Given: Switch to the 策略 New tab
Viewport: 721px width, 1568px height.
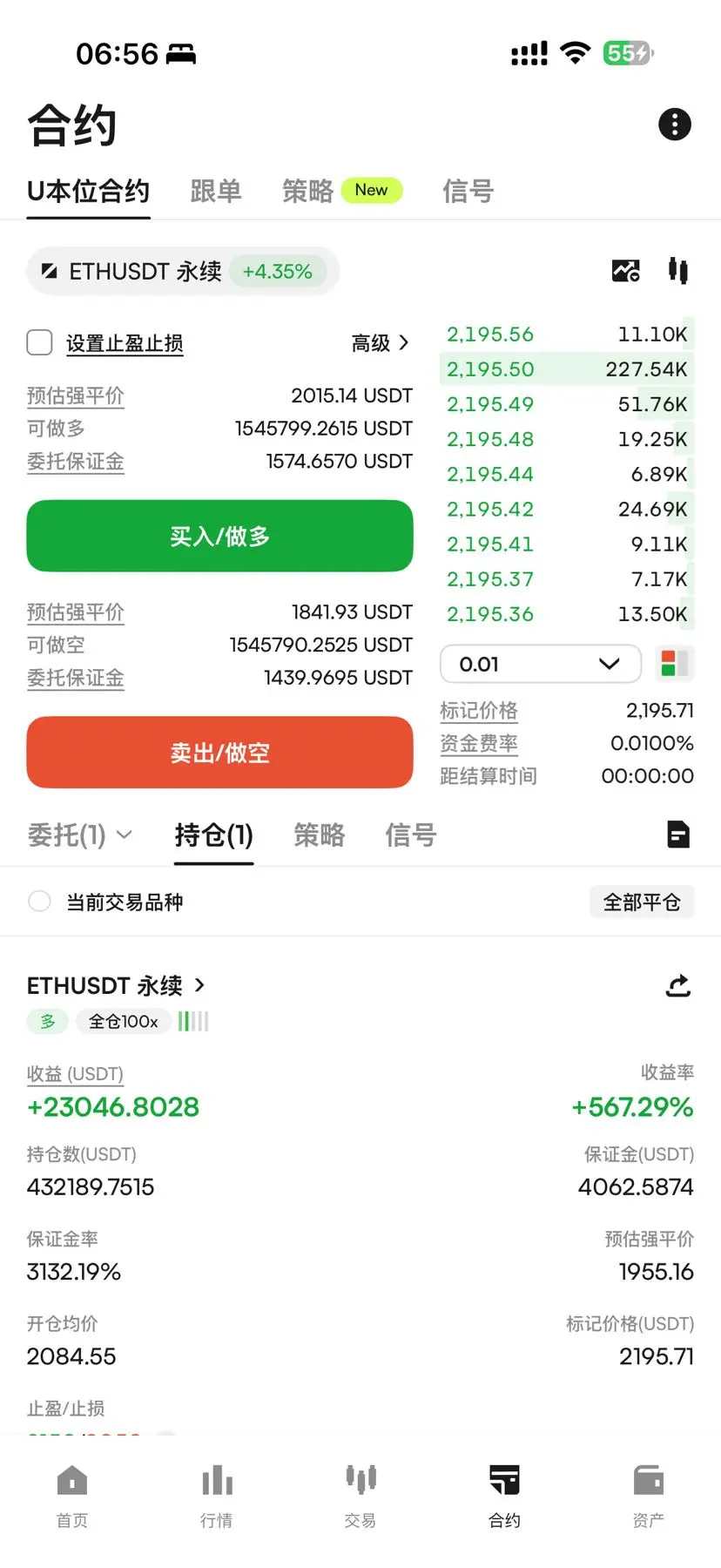Looking at the screenshot, I should (341, 191).
